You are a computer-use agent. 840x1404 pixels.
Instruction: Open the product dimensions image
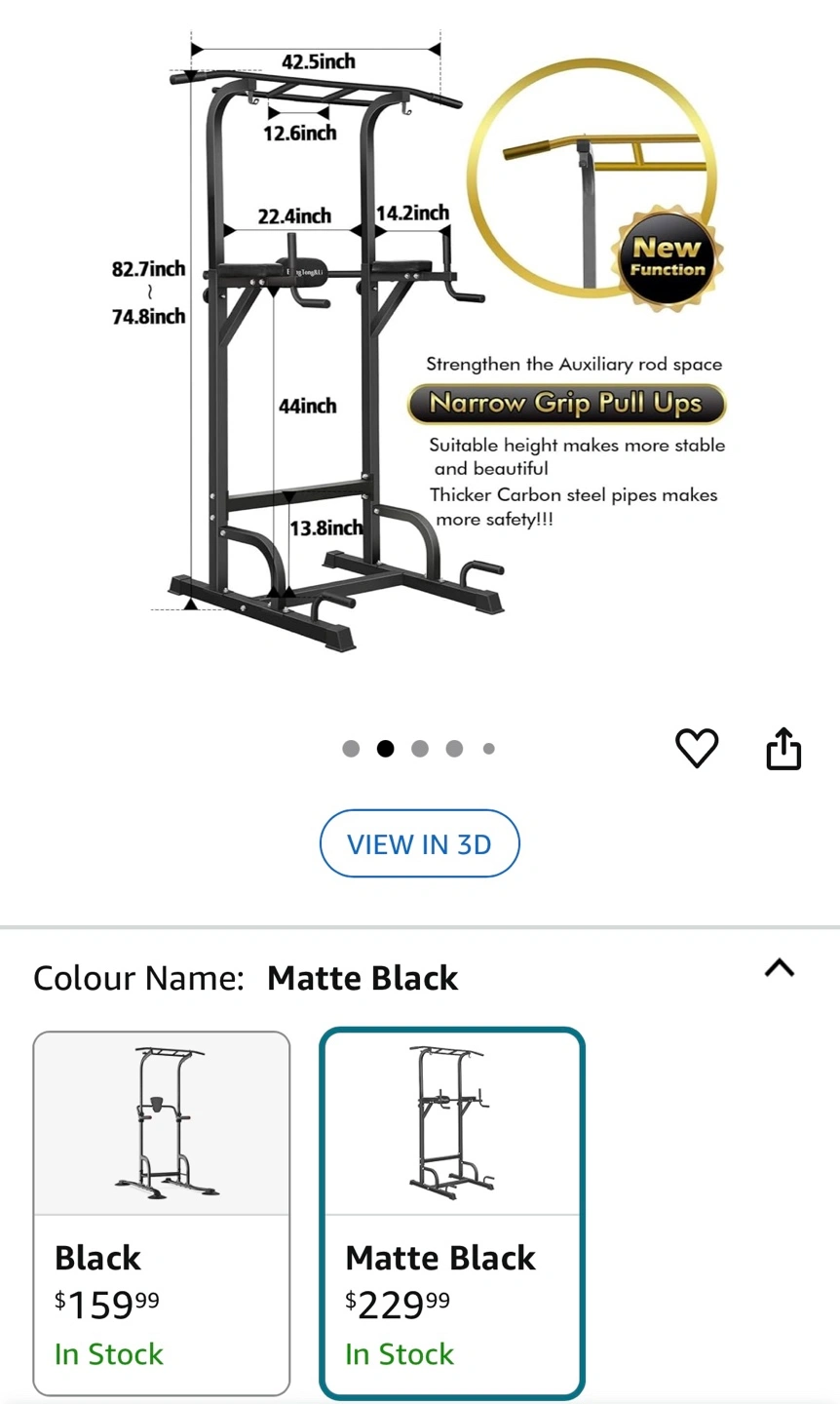tap(419, 341)
